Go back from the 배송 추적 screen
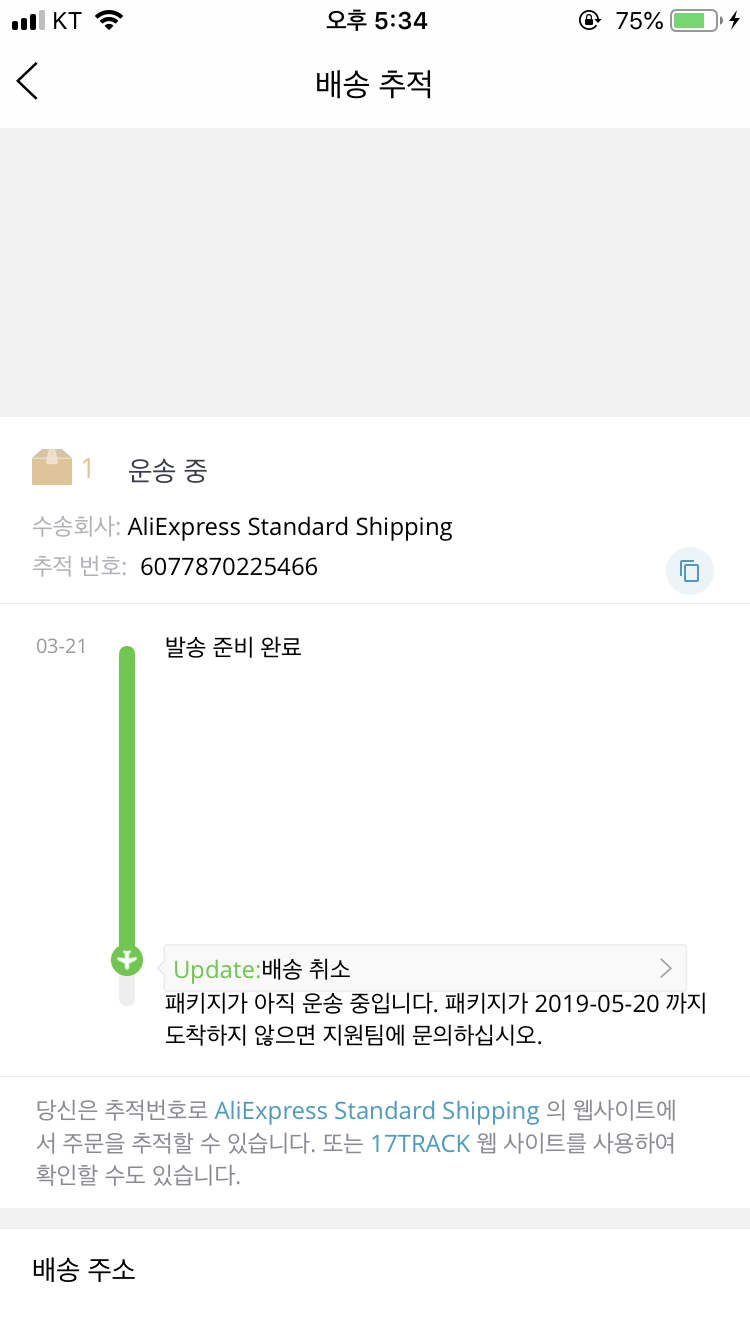The height and width of the screenshot is (1334, 750). click(28, 81)
